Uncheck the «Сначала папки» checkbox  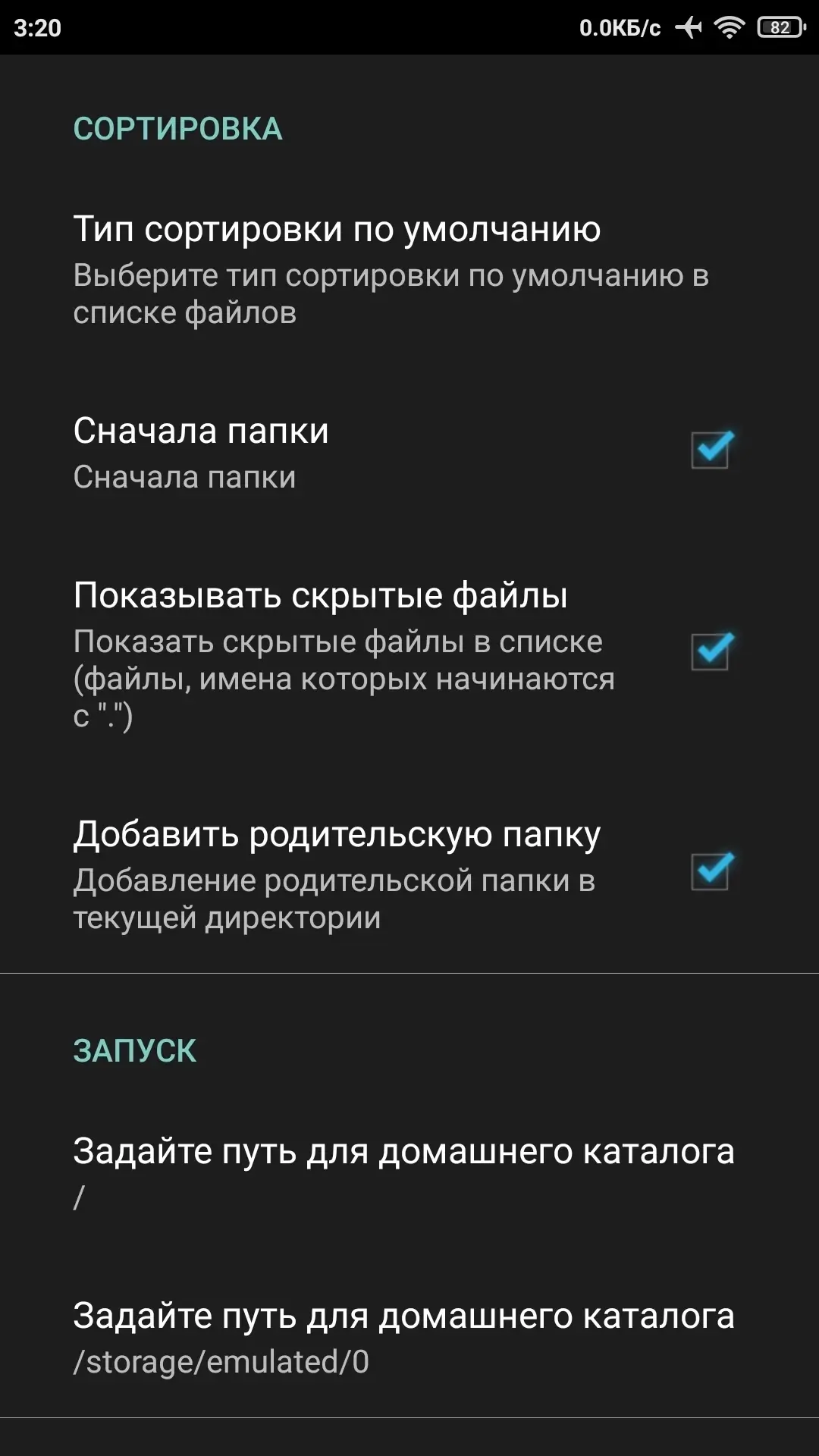[x=711, y=450]
